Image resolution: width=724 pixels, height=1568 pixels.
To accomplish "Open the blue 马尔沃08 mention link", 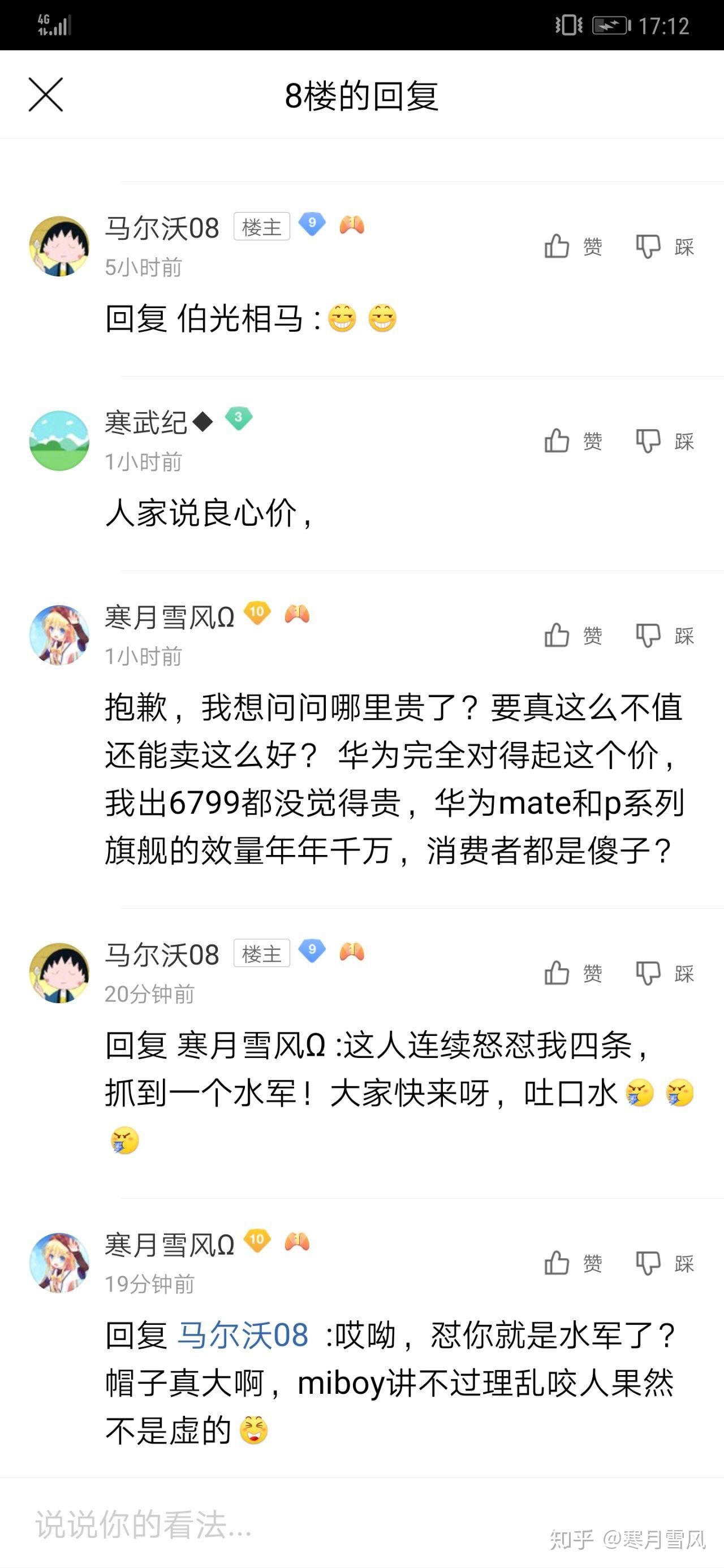I will (x=242, y=1335).
